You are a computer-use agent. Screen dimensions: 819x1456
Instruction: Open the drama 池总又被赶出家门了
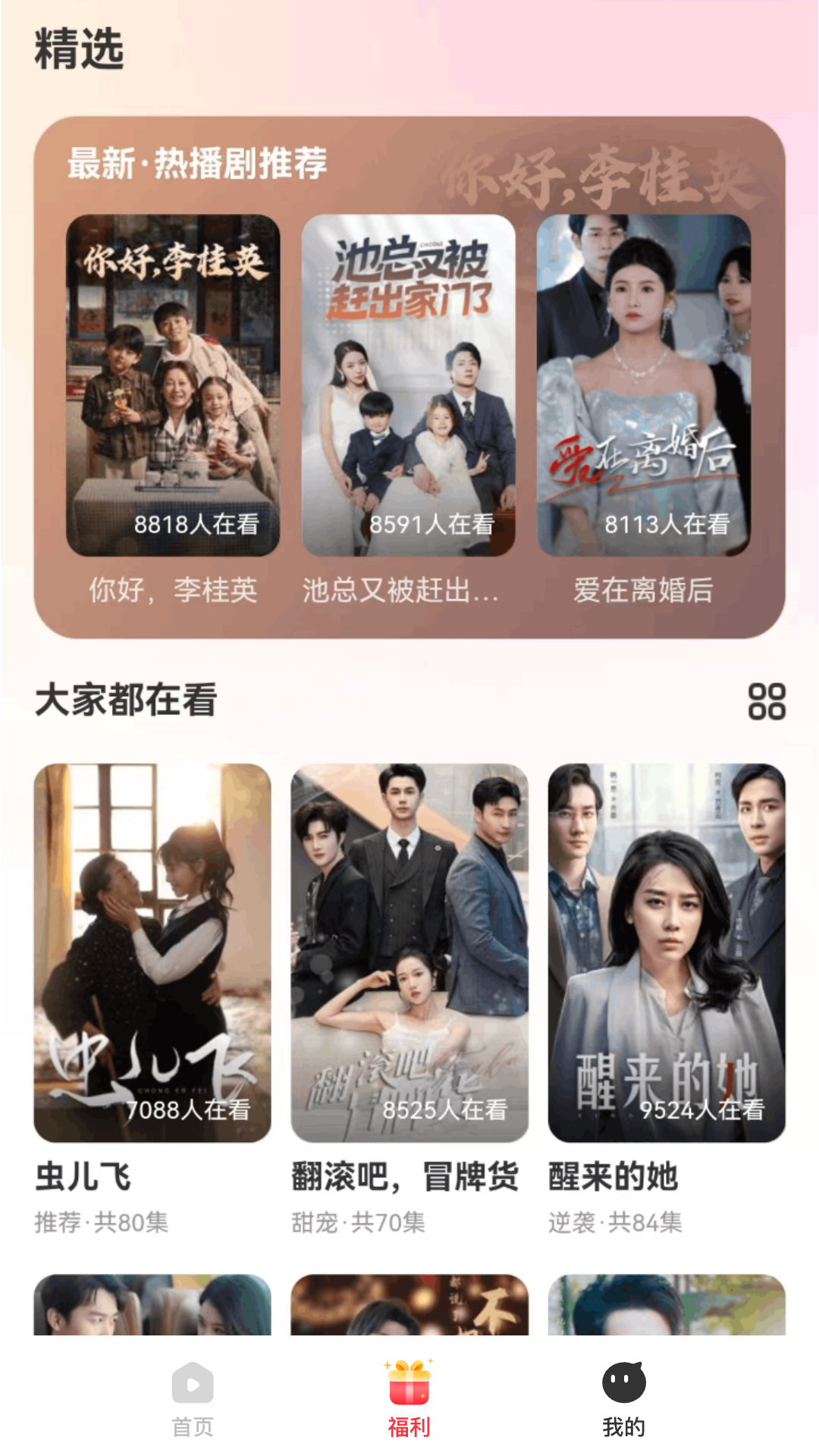pos(409,385)
